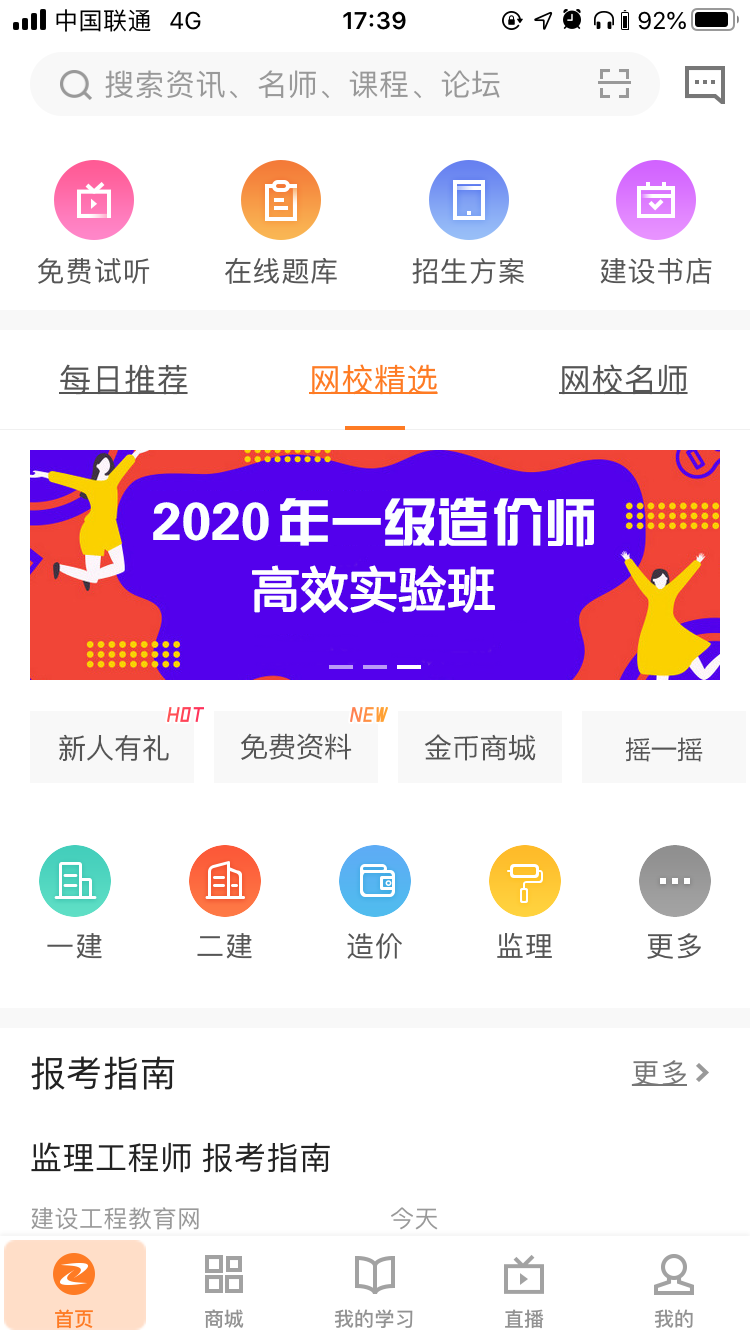Open the QR scan icon in search bar
Viewport: 750px width, 1334px height.
[x=614, y=84]
